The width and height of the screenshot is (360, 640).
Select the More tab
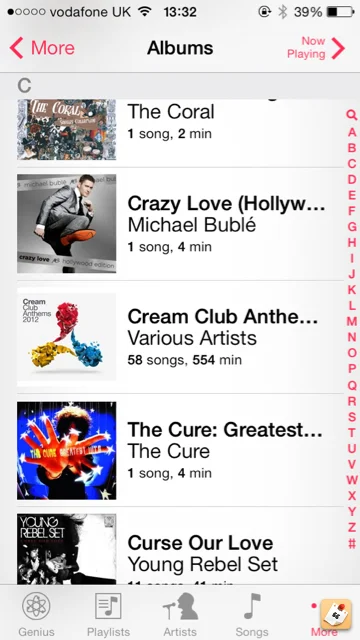tap(324, 613)
